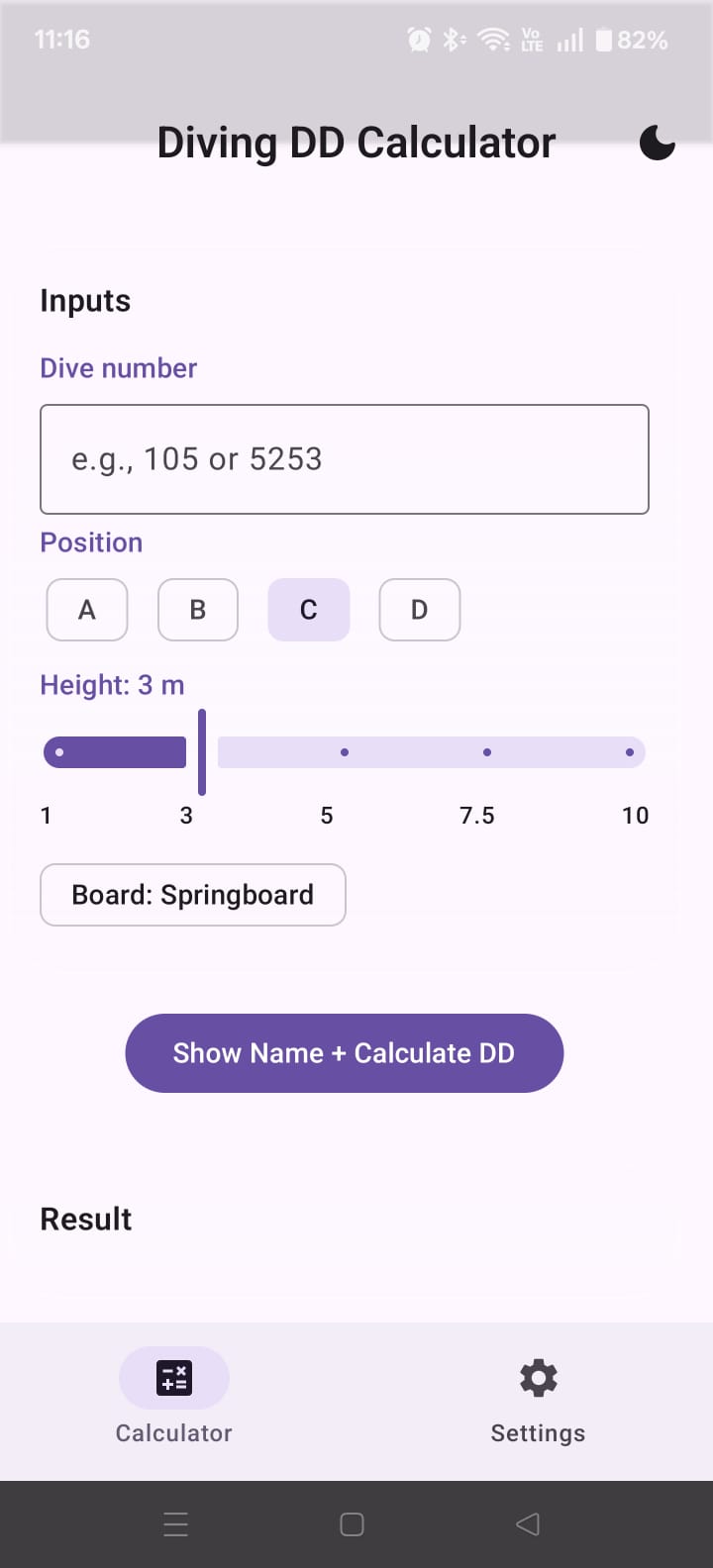Screen dimensions: 713x1568
Task: Switch the board type from Springboard
Action: click(x=192, y=894)
